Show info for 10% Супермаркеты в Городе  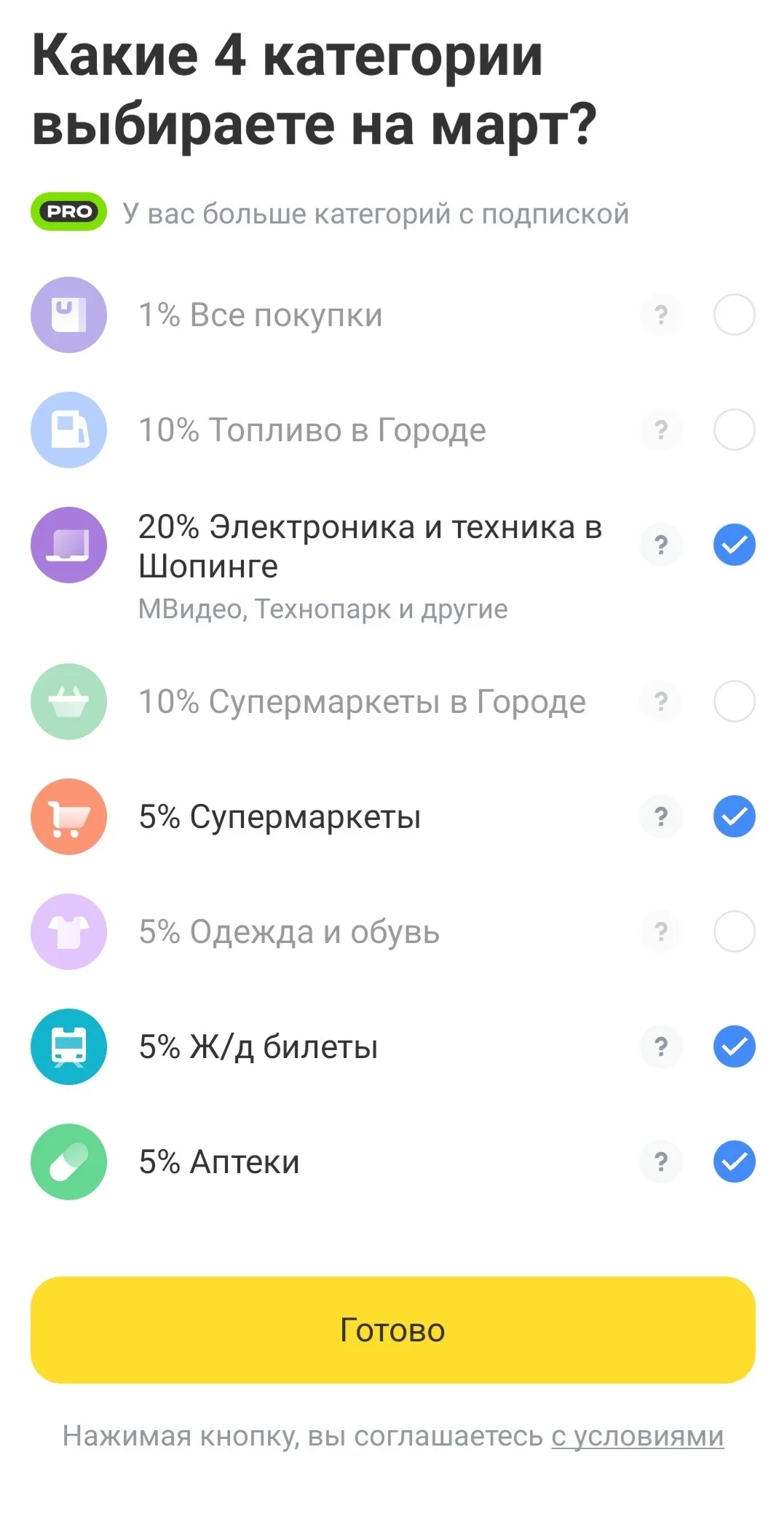click(x=661, y=701)
